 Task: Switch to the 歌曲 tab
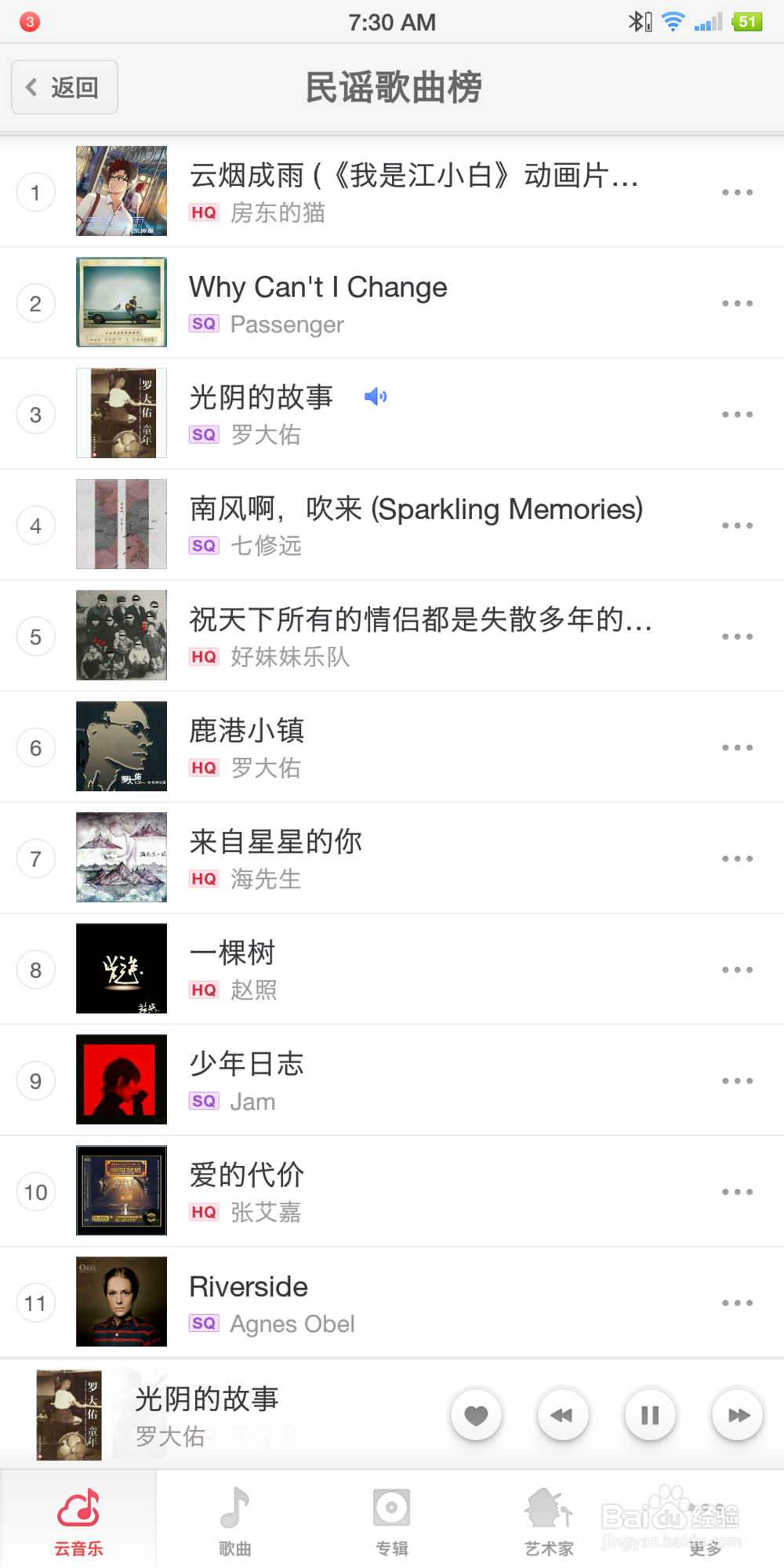coord(235,1519)
